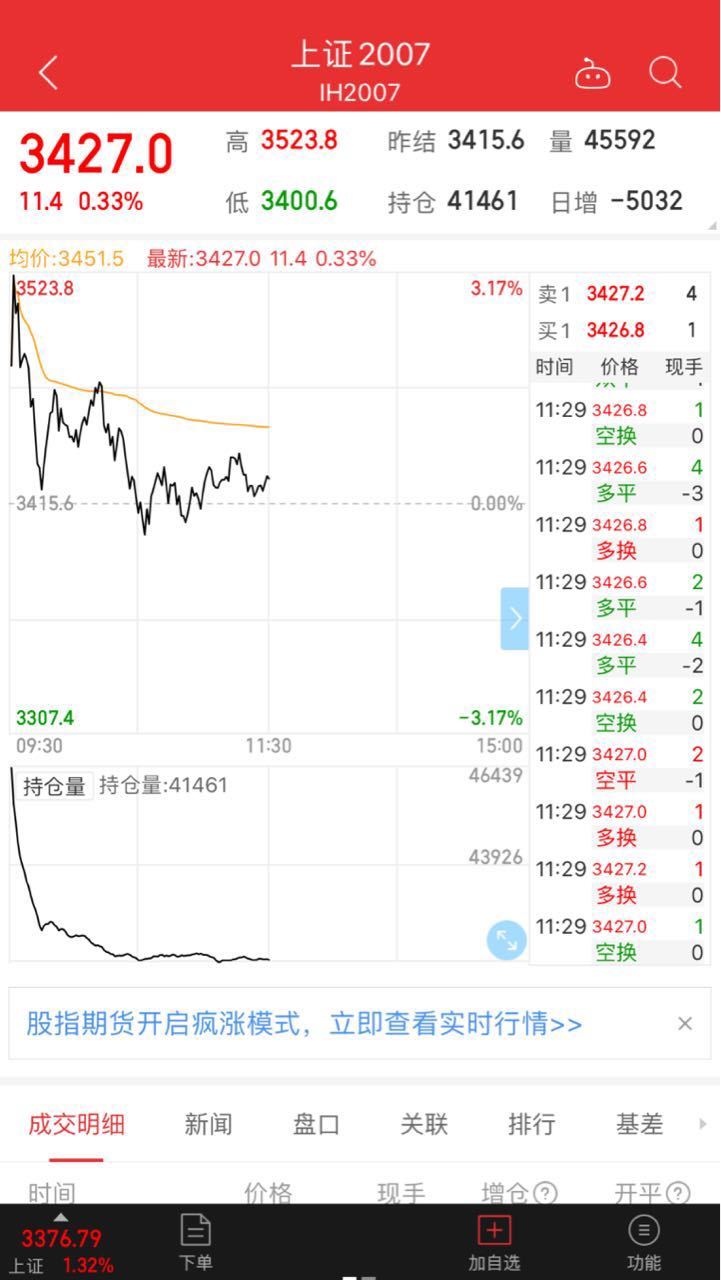This screenshot has height=1280, width=721.
Task: Select the 成交明细 tab
Action: point(76,1124)
